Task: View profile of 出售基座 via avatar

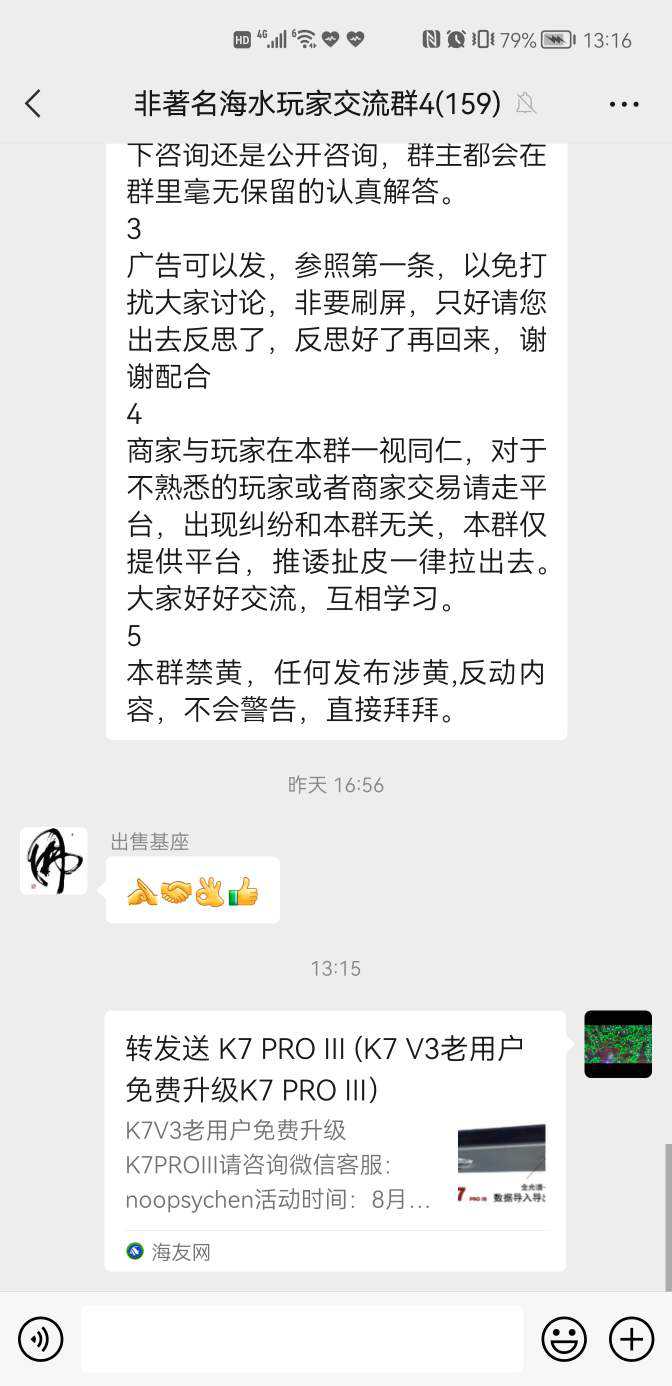Action: pyautogui.click(x=53, y=861)
